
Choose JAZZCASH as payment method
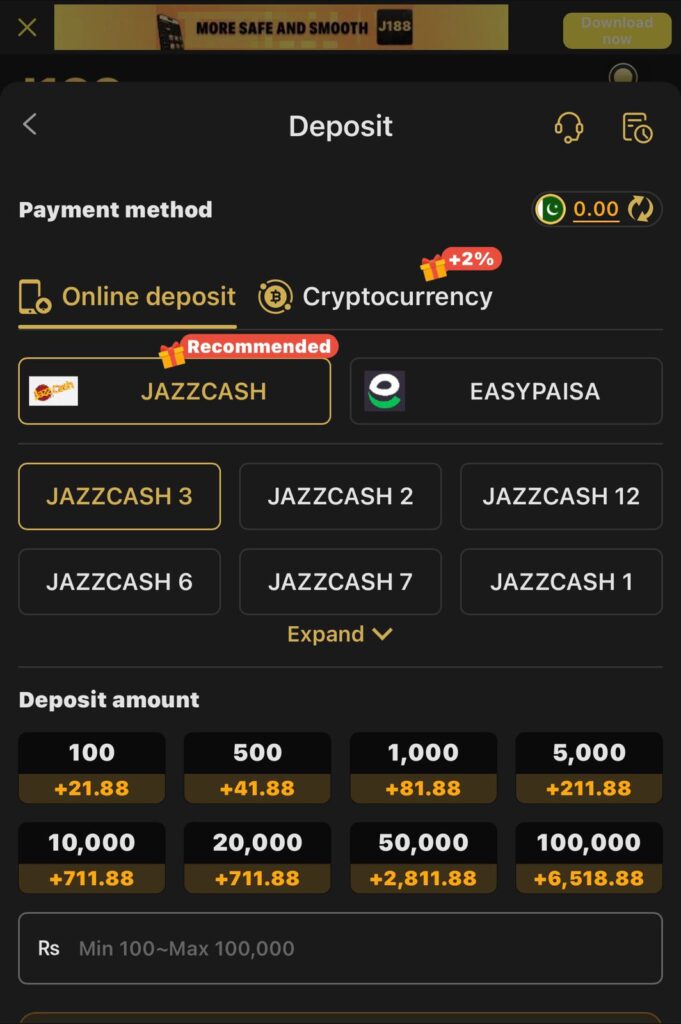point(175,391)
